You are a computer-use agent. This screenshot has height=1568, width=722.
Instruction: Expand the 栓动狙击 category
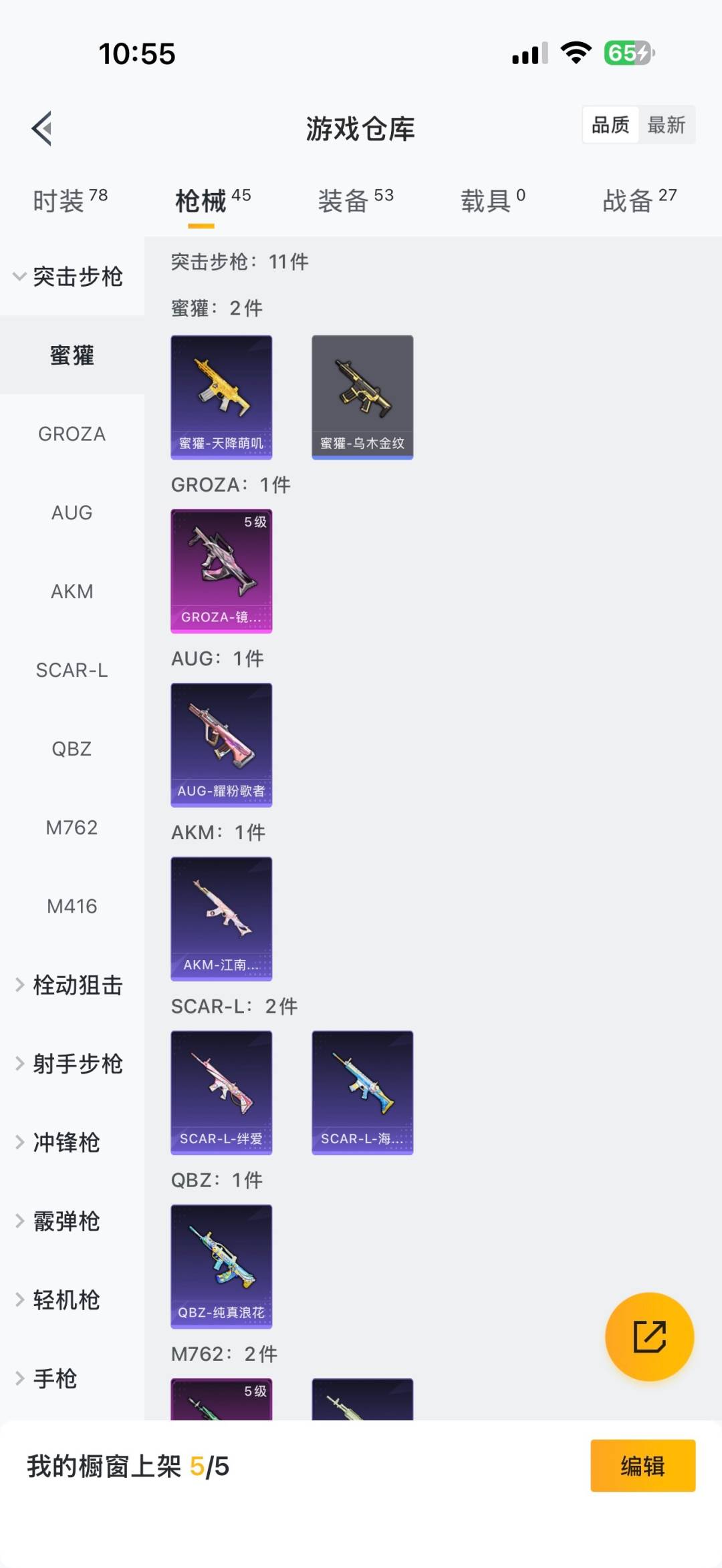pos(71,985)
